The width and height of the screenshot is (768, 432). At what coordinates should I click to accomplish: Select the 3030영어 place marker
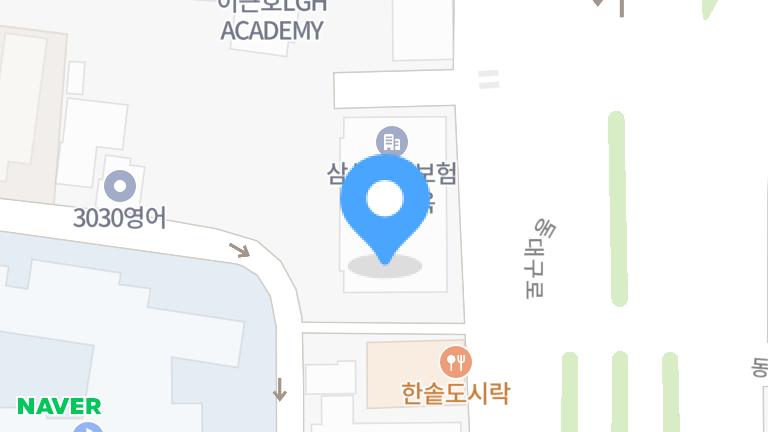120,185
